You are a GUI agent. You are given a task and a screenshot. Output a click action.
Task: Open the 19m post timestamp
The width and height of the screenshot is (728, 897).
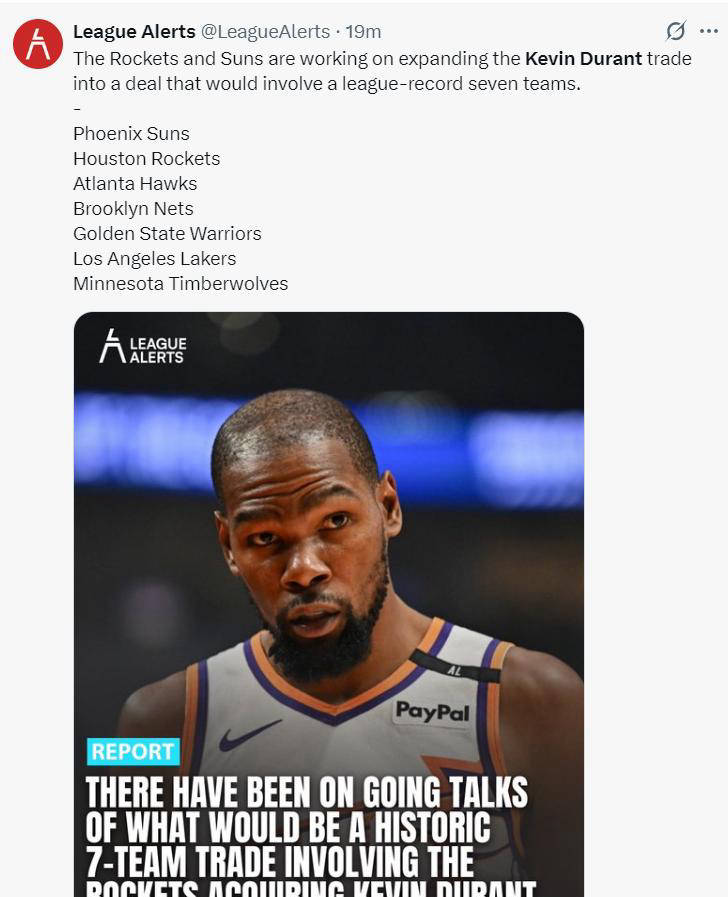(363, 32)
